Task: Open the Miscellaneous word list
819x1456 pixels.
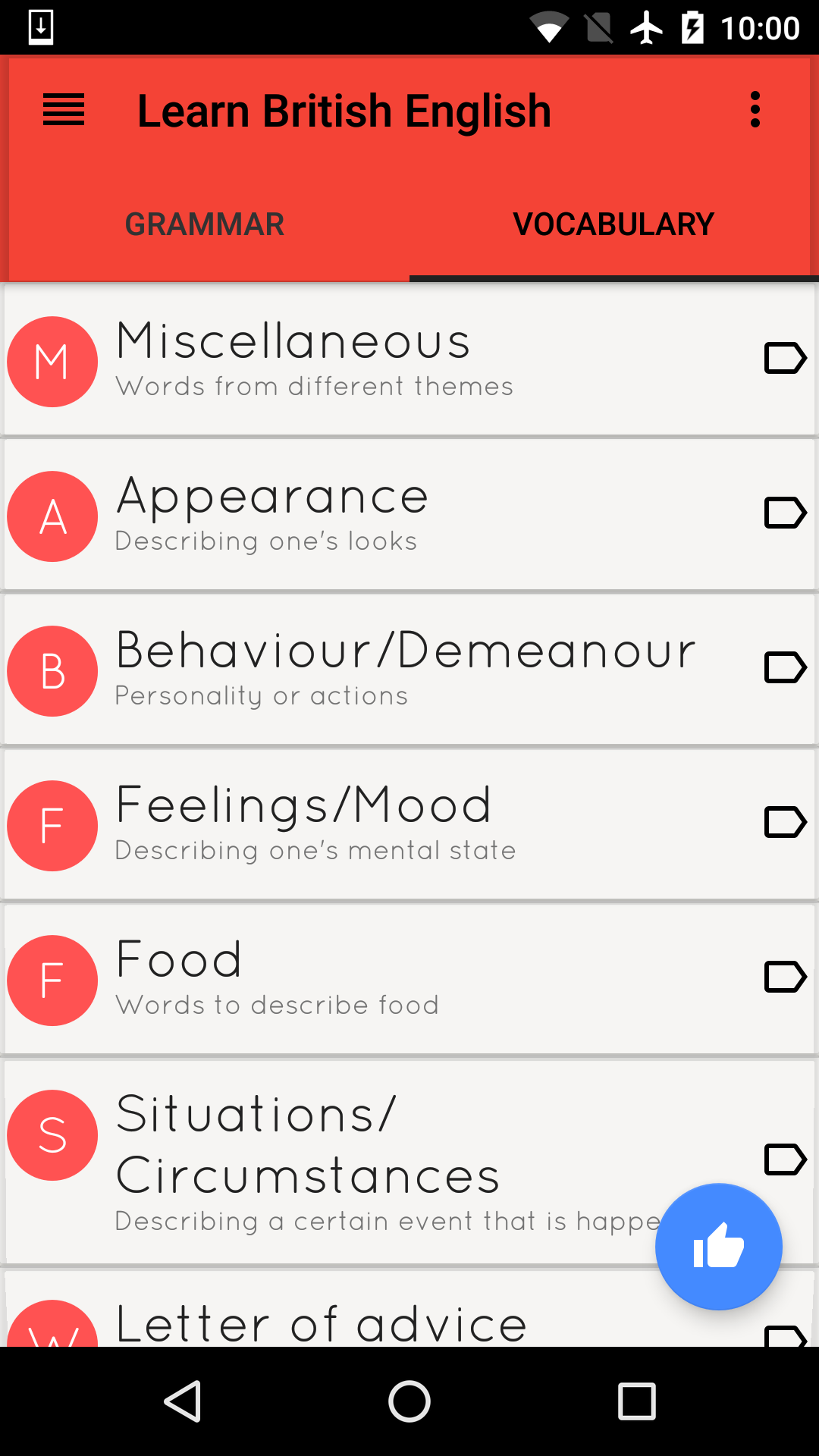Action: 379,360
